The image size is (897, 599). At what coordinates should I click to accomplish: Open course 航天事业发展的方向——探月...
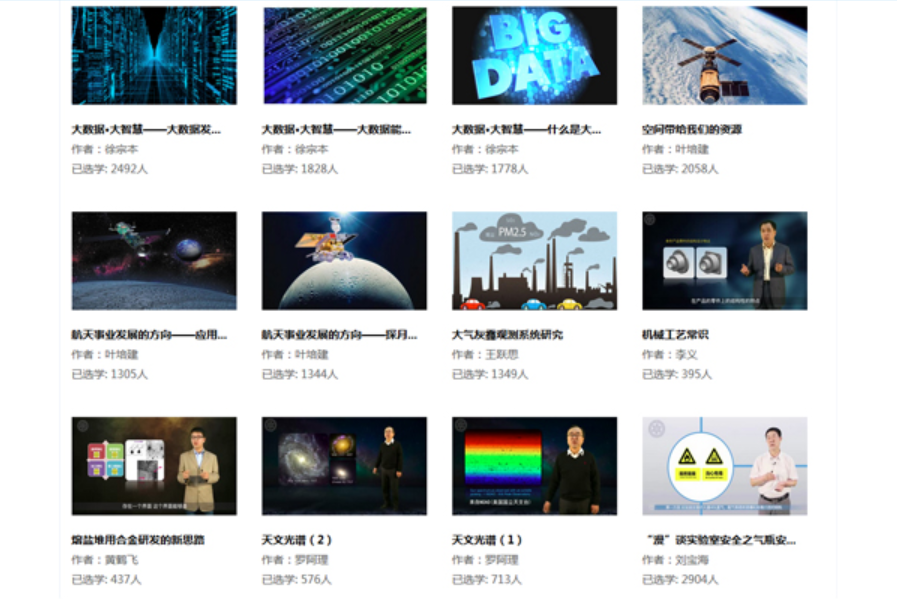coord(344,261)
